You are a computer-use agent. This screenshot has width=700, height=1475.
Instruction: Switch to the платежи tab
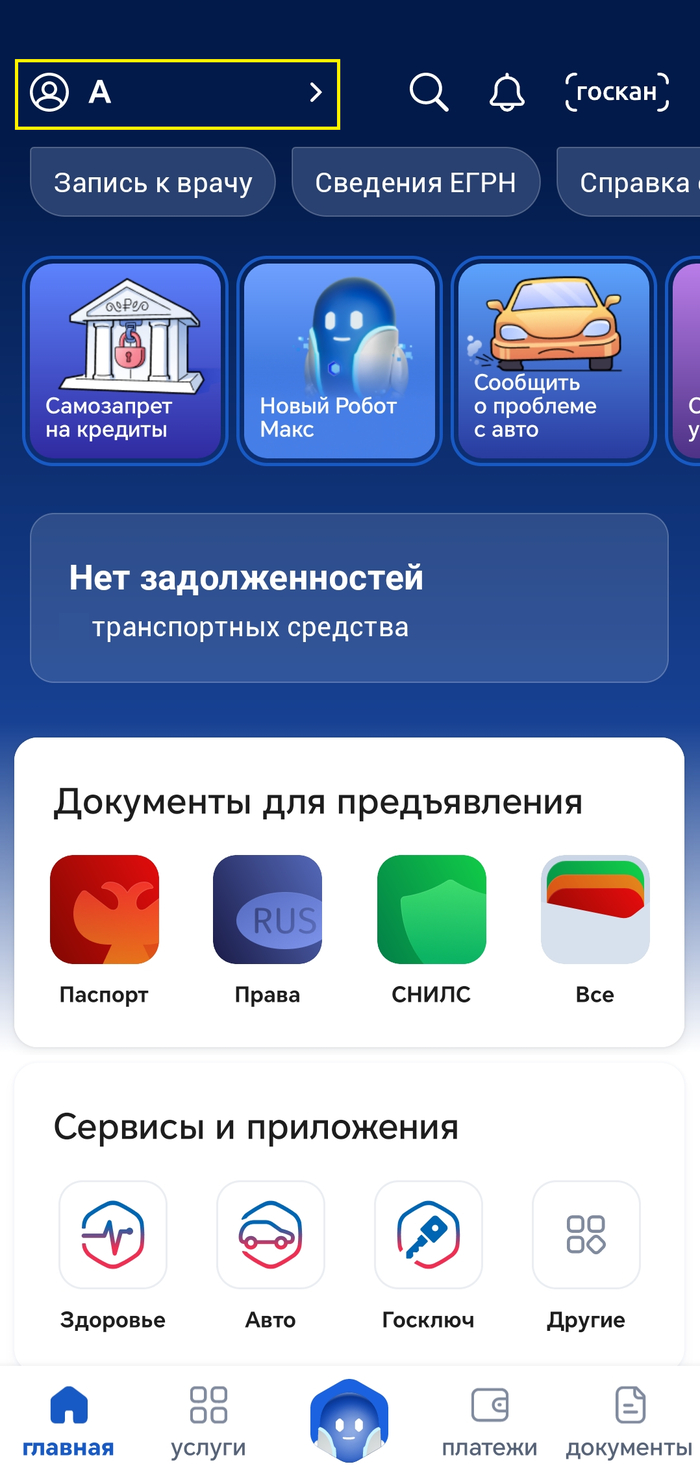click(x=490, y=1420)
